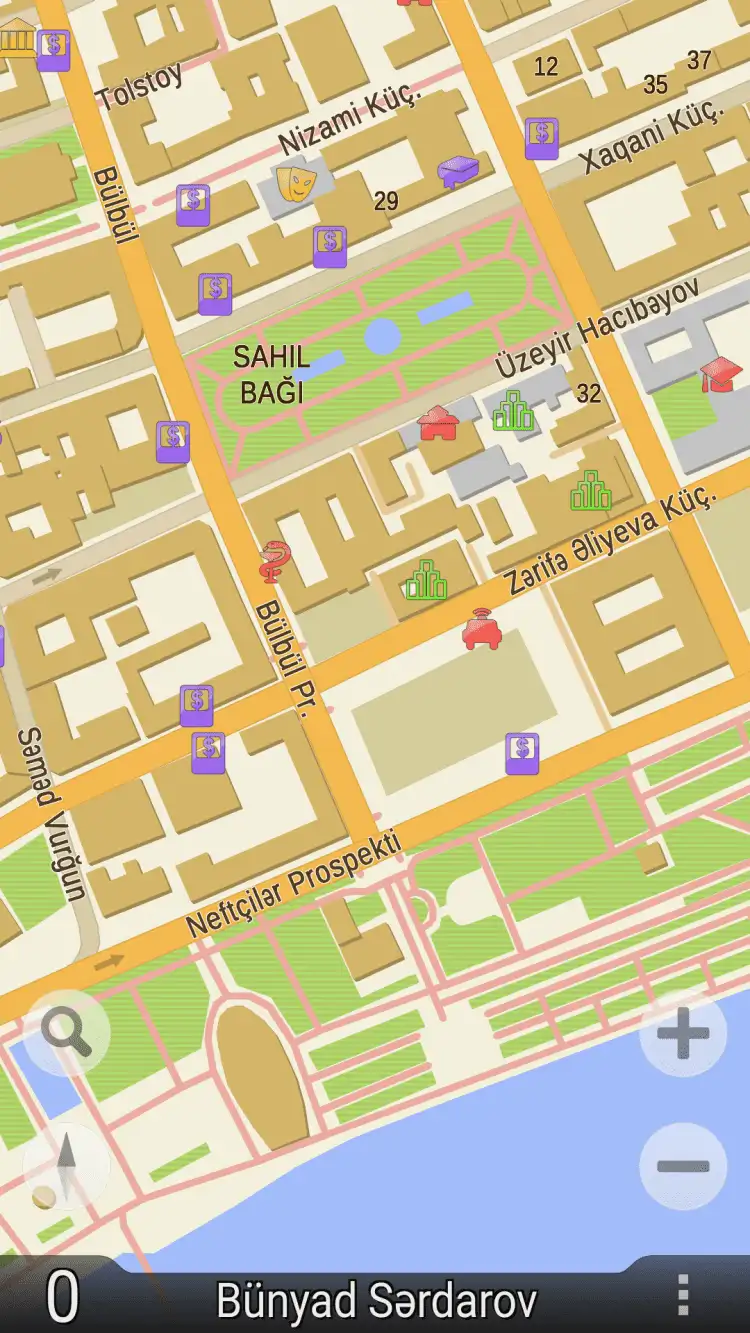Open the three-dot overflow menu

coord(683,1295)
